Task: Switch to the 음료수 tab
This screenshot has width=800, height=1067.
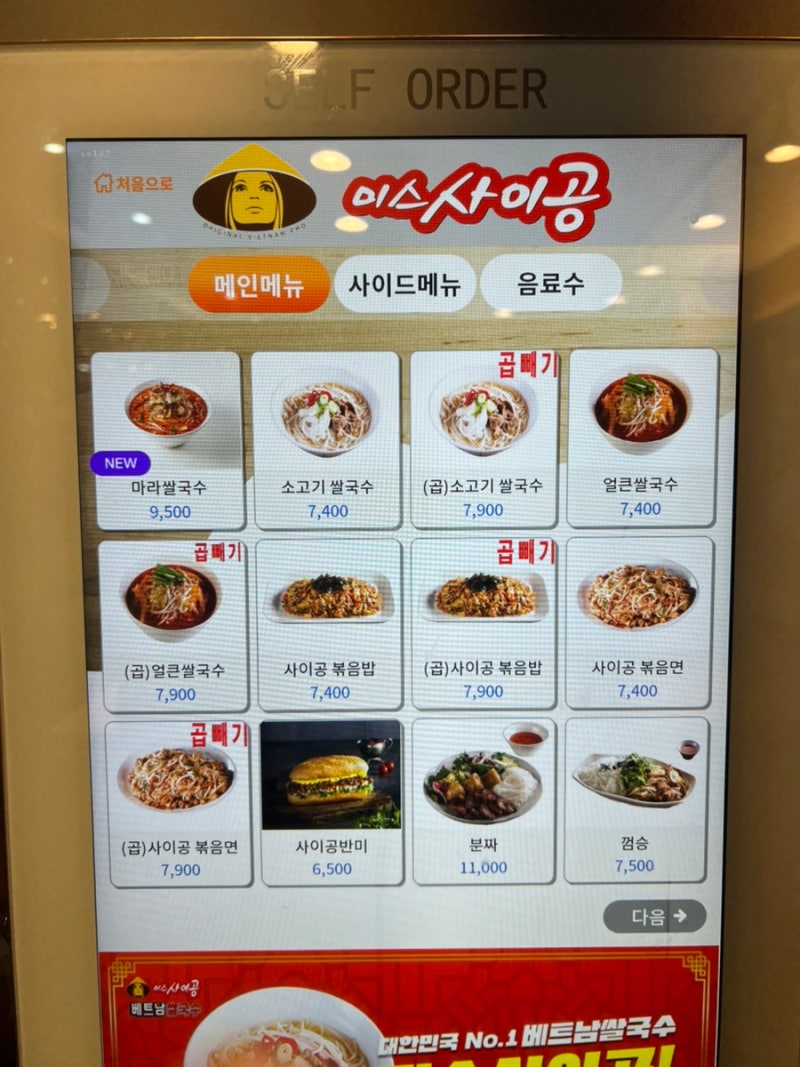Action: pos(551,284)
